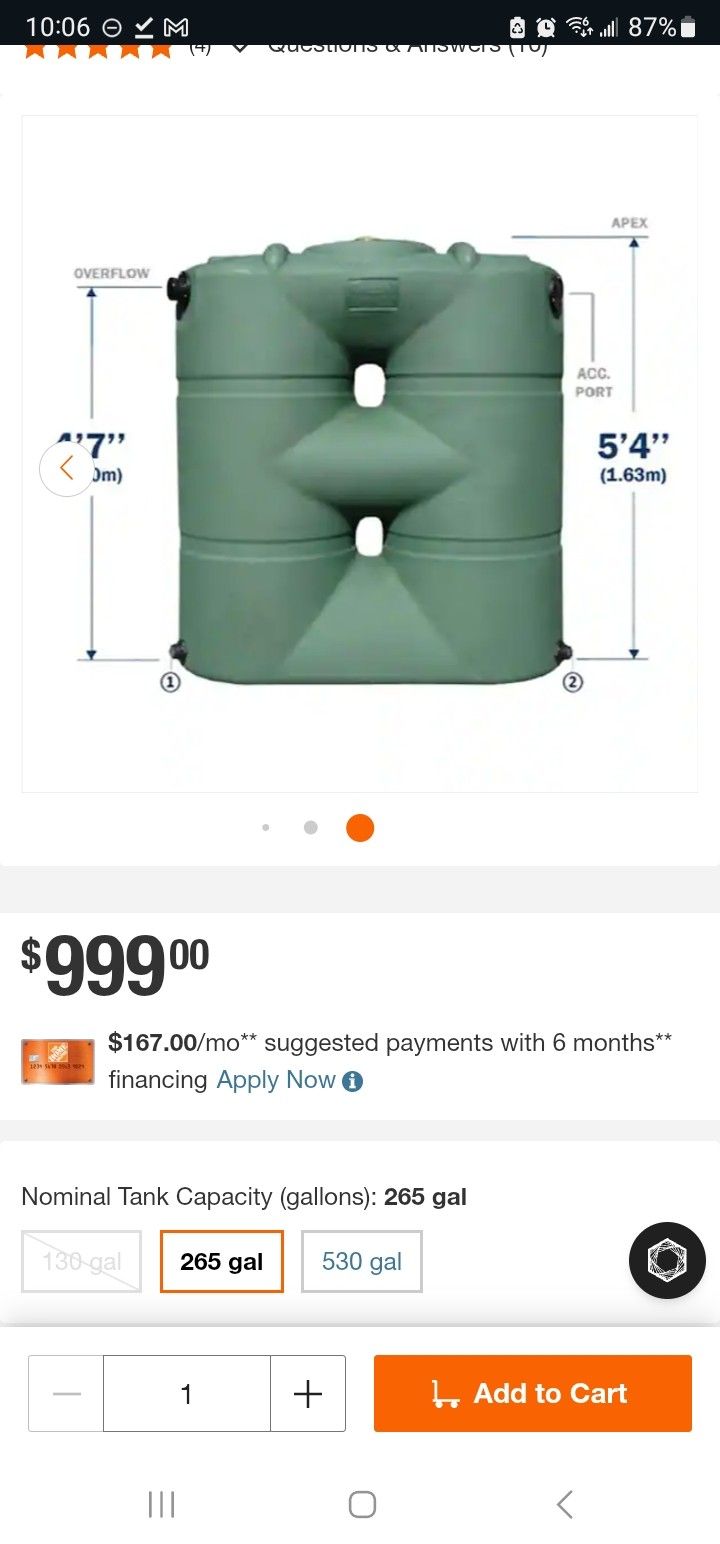The image size is (720, 1544).
Task: Jump to the first image dot
Action: click(x=266, y=828)
